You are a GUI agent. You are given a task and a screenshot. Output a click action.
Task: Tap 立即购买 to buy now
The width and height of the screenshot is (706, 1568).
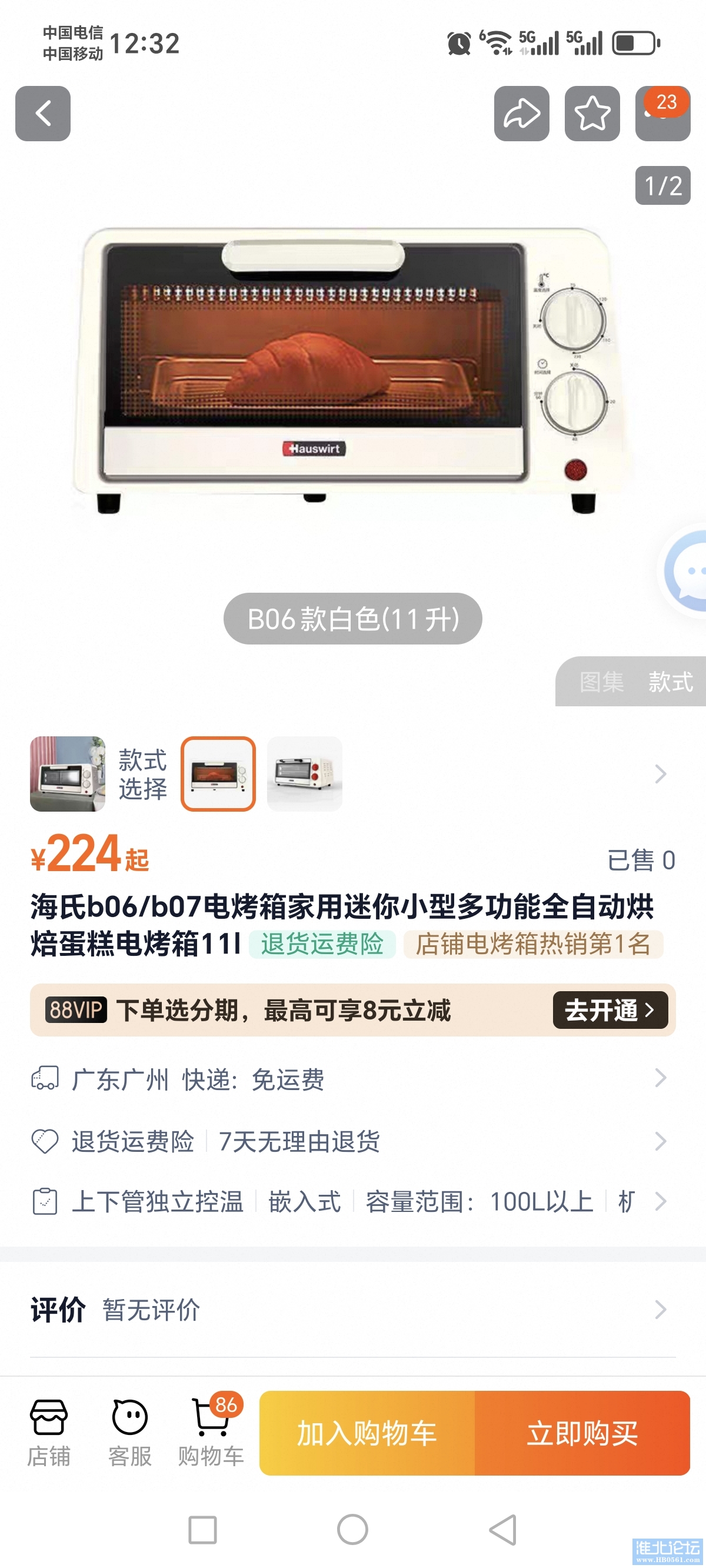tap(582, 1433)
